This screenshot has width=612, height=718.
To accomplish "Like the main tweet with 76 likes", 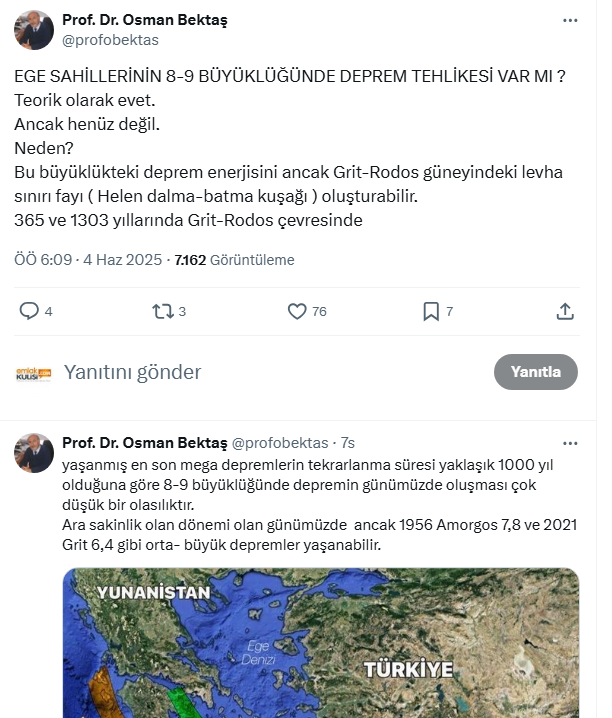I will 297,311.
